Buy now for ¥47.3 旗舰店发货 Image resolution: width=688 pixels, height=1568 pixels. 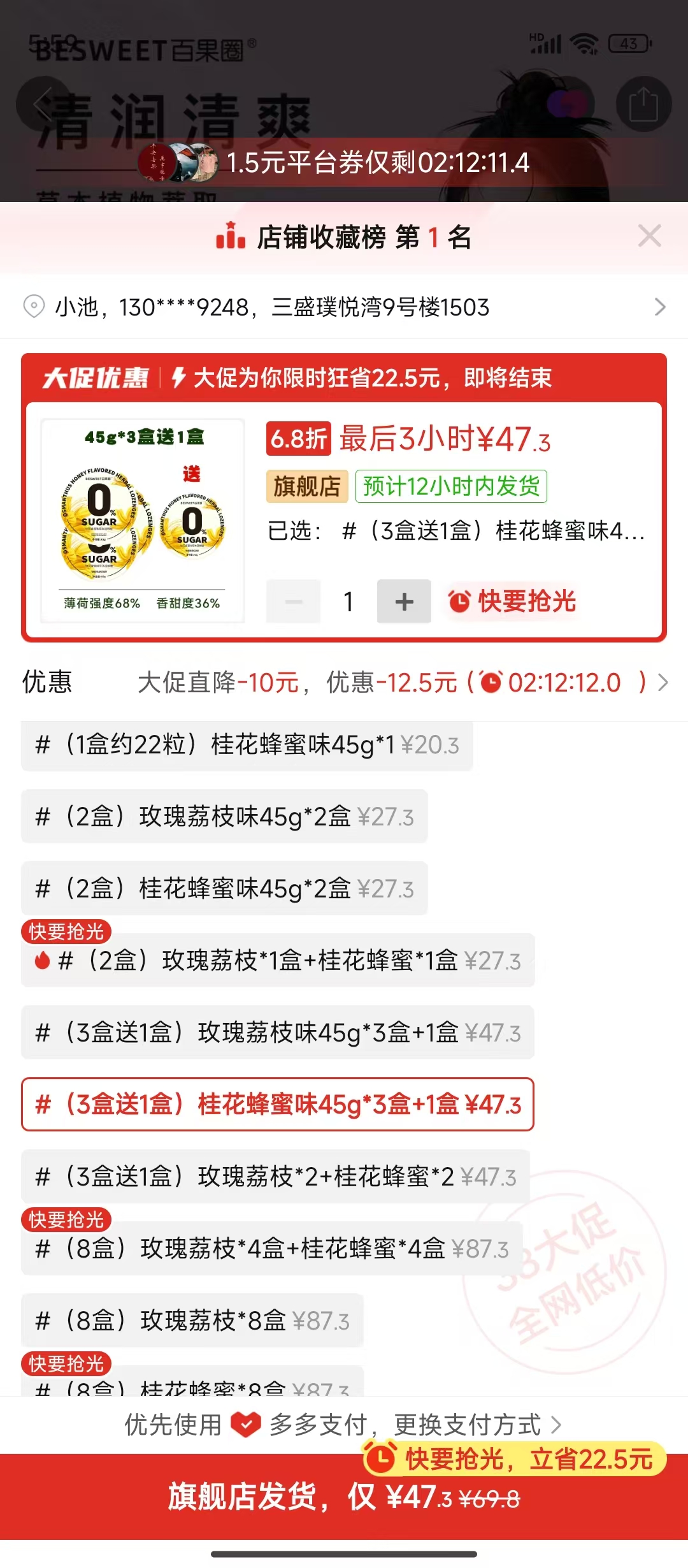pos(344,1497)
